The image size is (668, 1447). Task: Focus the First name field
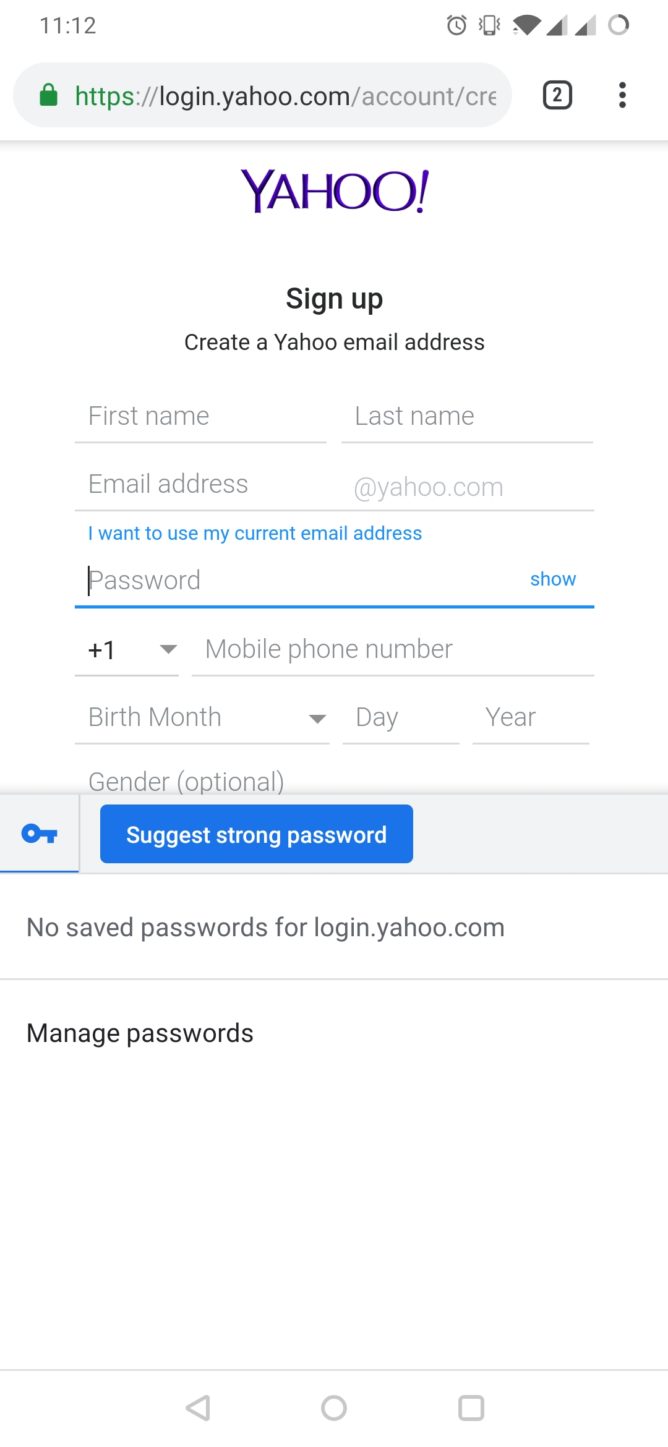tap(200, 416)
